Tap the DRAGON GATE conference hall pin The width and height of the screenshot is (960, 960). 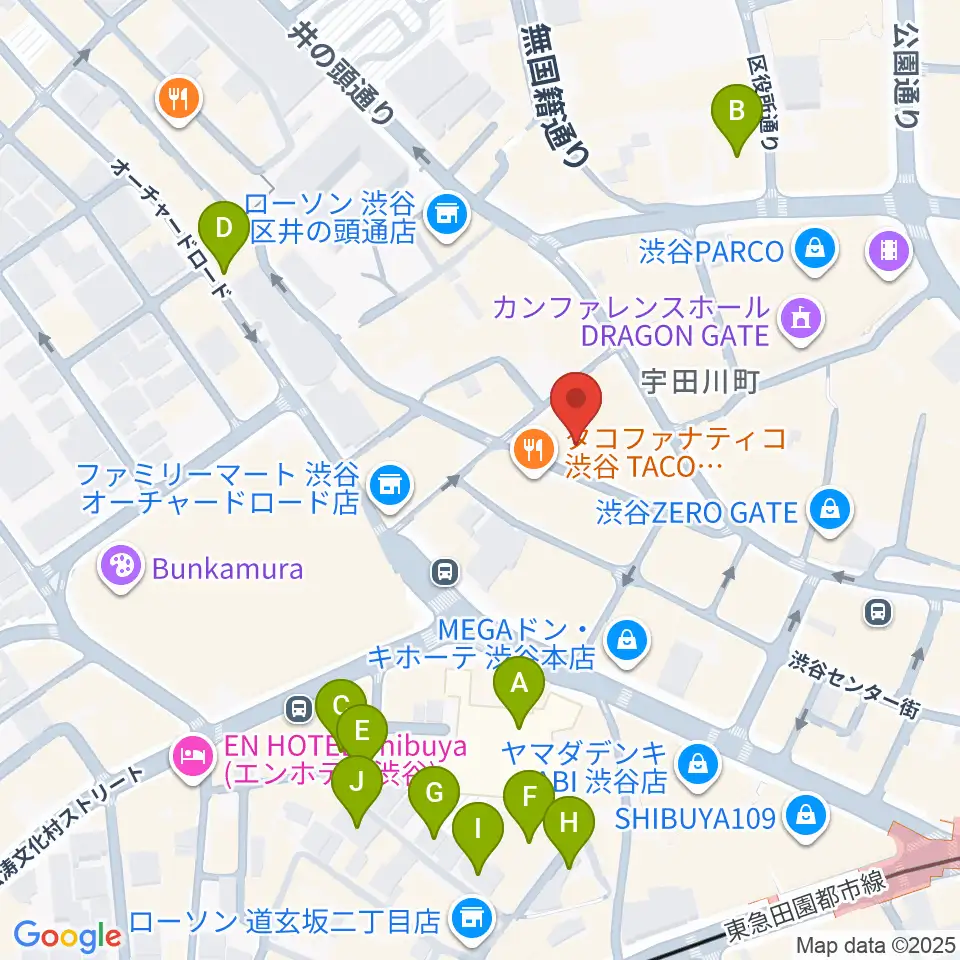pos(801,320)
